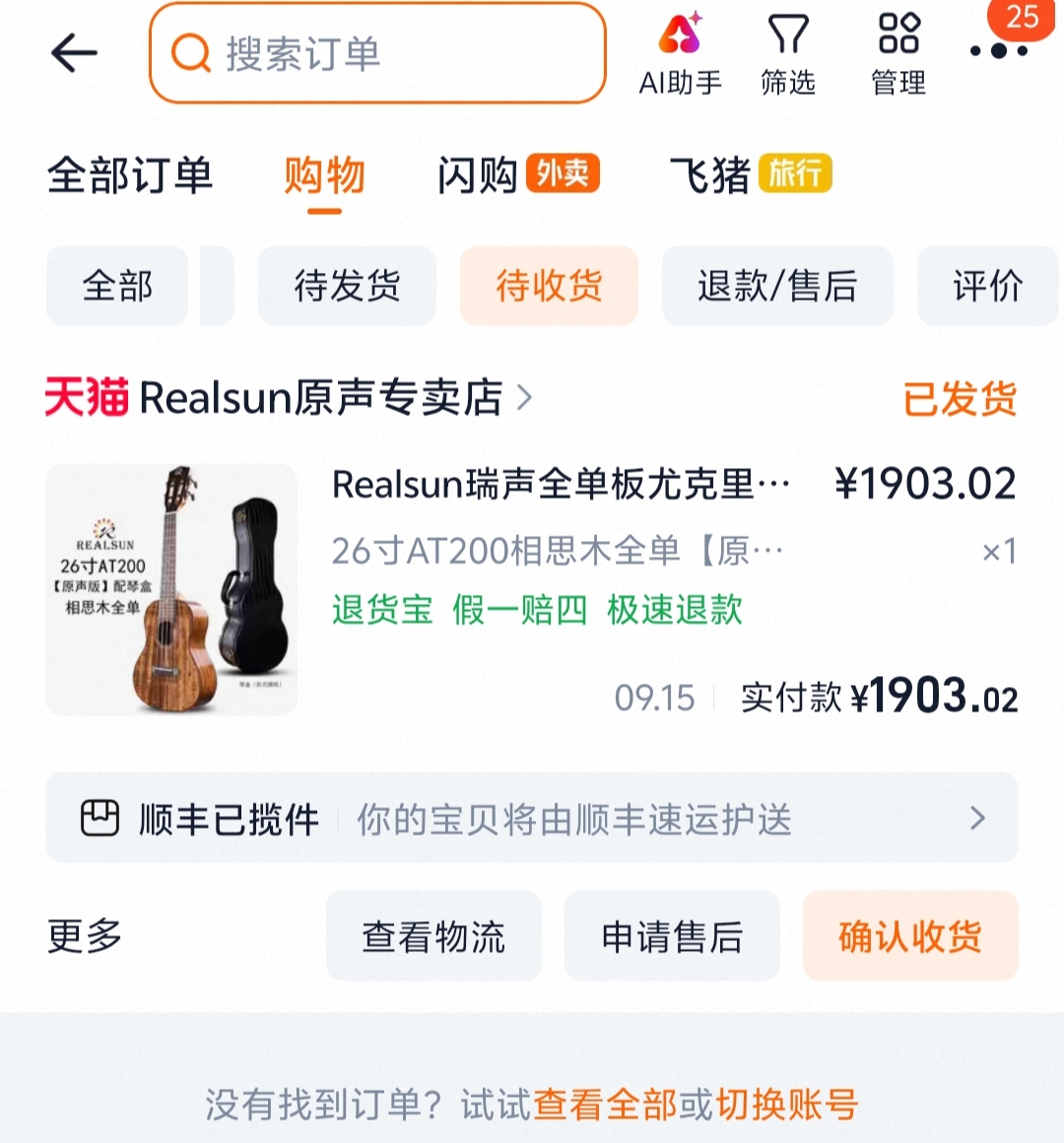Go back with the arrow icon
The height and width of the screenshot is (1143, 1064).
pos(74,52)
